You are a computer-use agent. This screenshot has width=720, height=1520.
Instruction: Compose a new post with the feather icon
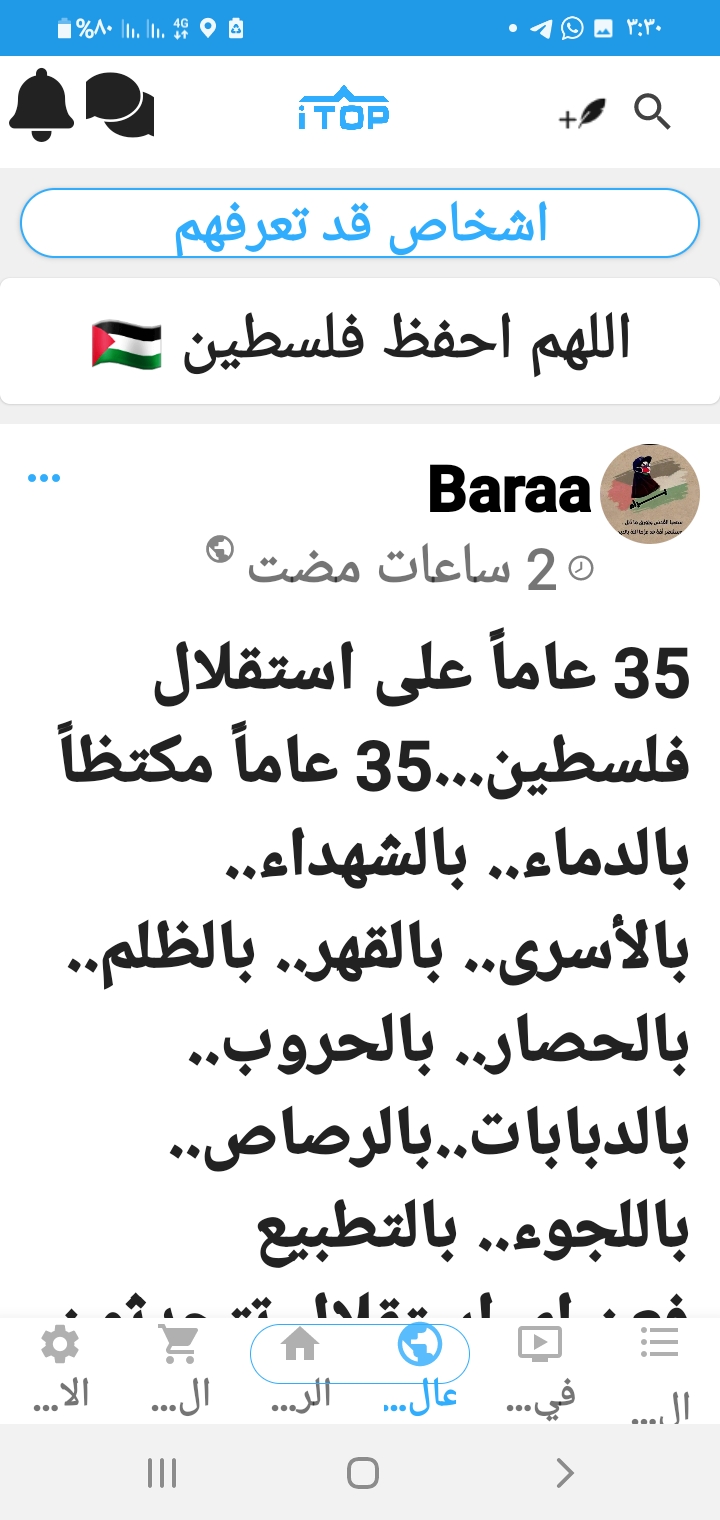pyautogui.click(x=583, y=115)
